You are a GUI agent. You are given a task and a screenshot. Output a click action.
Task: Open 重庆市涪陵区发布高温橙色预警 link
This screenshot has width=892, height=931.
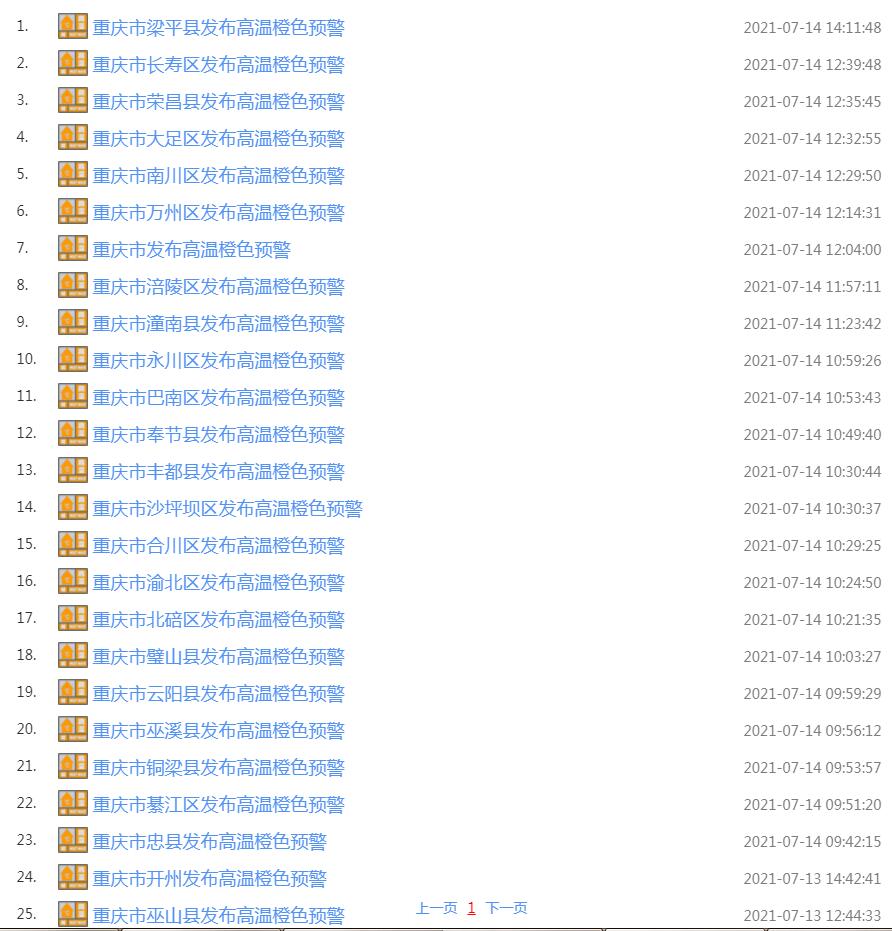pos(218,287)
